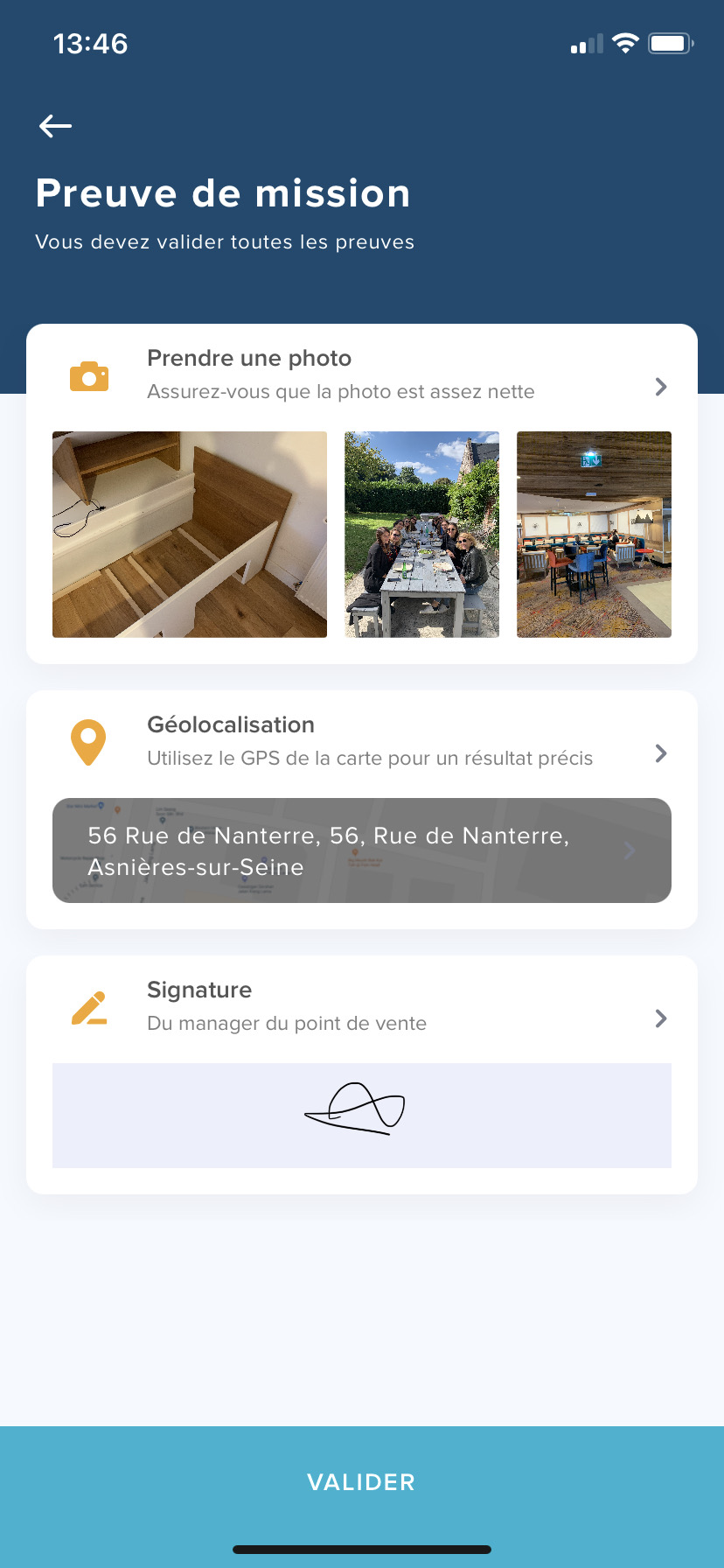Image resolution: width=724 pixels, height=1568 pixels.
Task: Expand the Géolocalisation section chevron
Action: click(662, 753)
